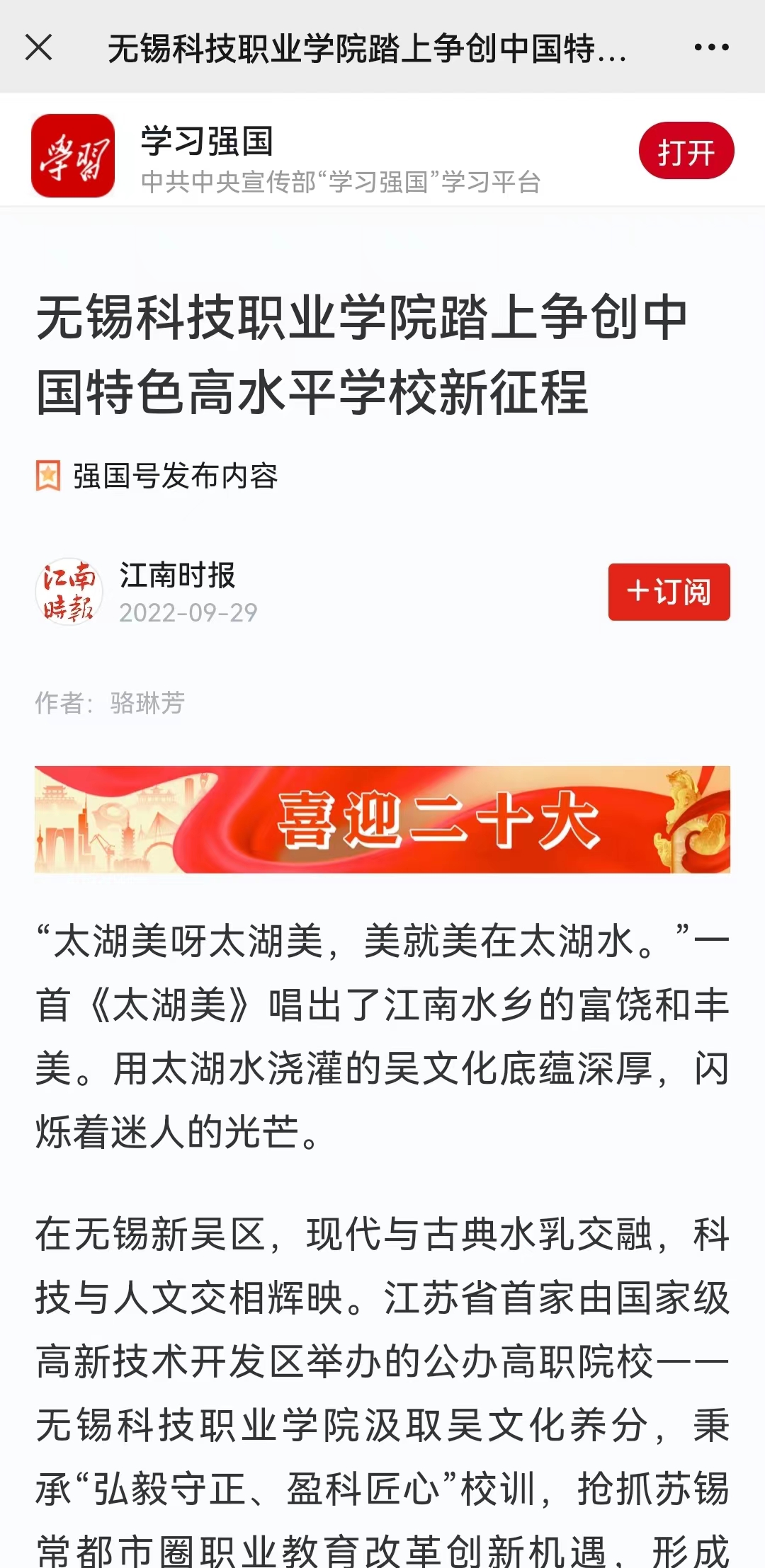
Task: Open the three-dot overflow menu
Action: pos(711,47)
